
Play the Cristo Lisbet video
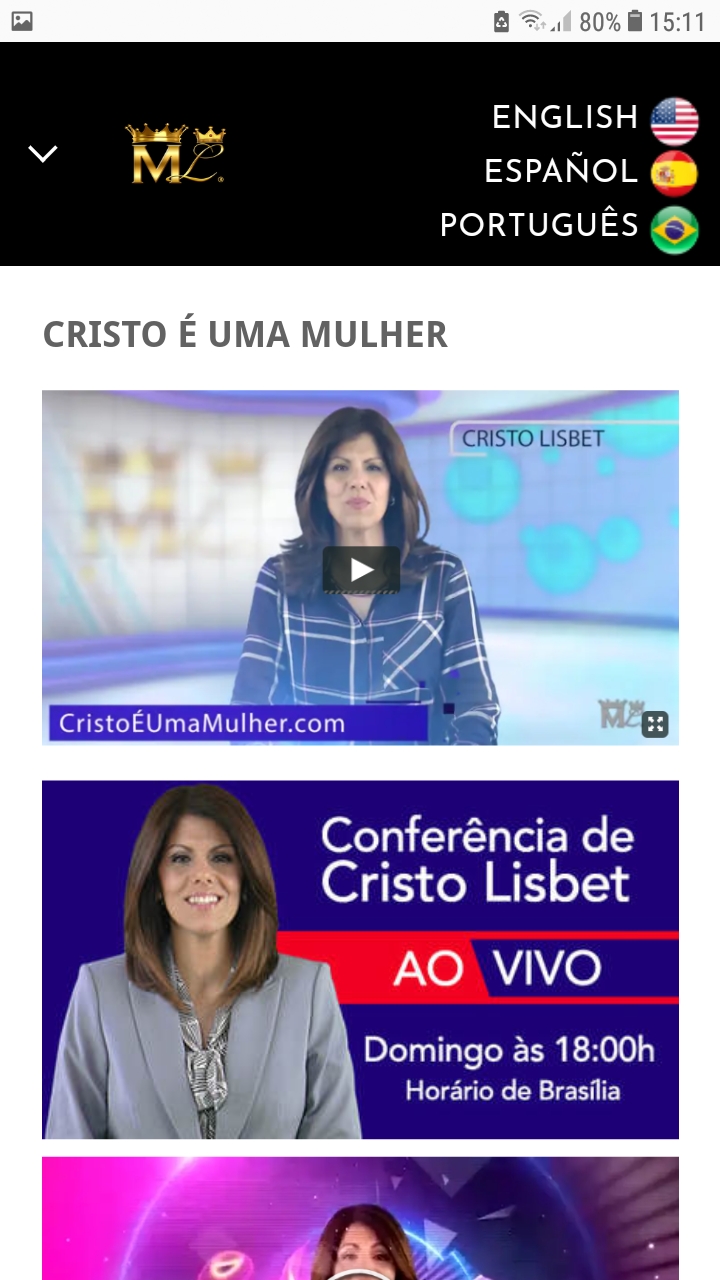tap(361, 570)
